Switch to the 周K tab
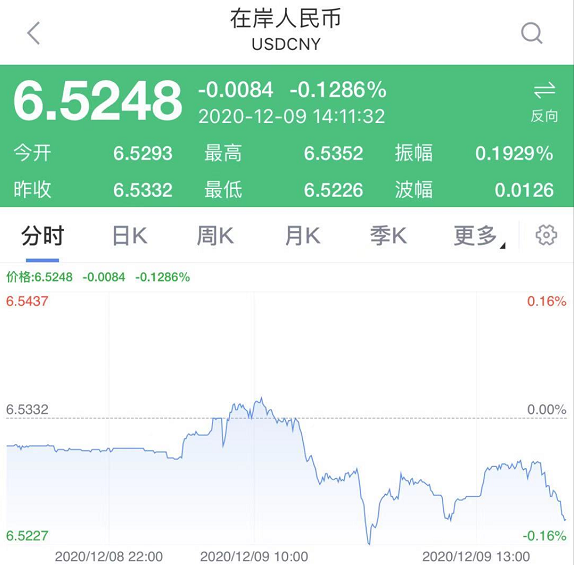 click(215, 235)
